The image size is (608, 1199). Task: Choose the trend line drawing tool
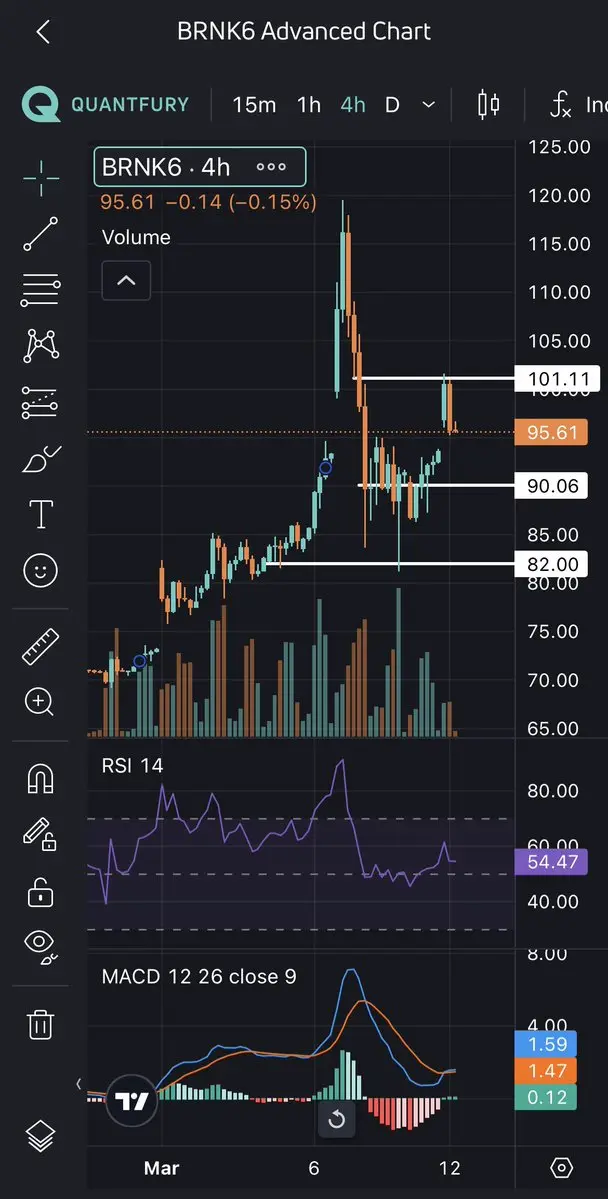pos(40,234)
